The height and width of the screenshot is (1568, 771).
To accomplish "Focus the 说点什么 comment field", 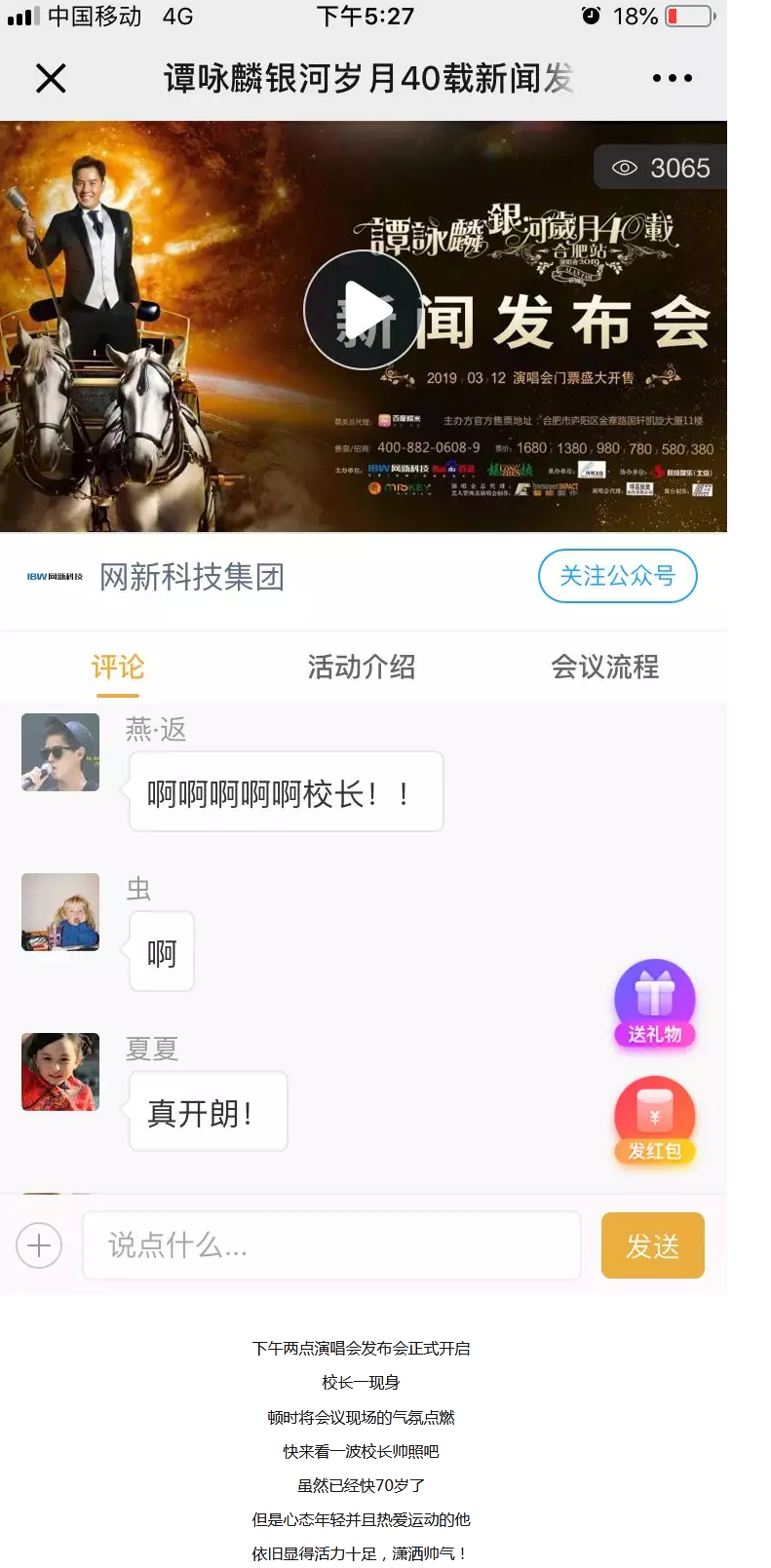I will pos(331,1245).
